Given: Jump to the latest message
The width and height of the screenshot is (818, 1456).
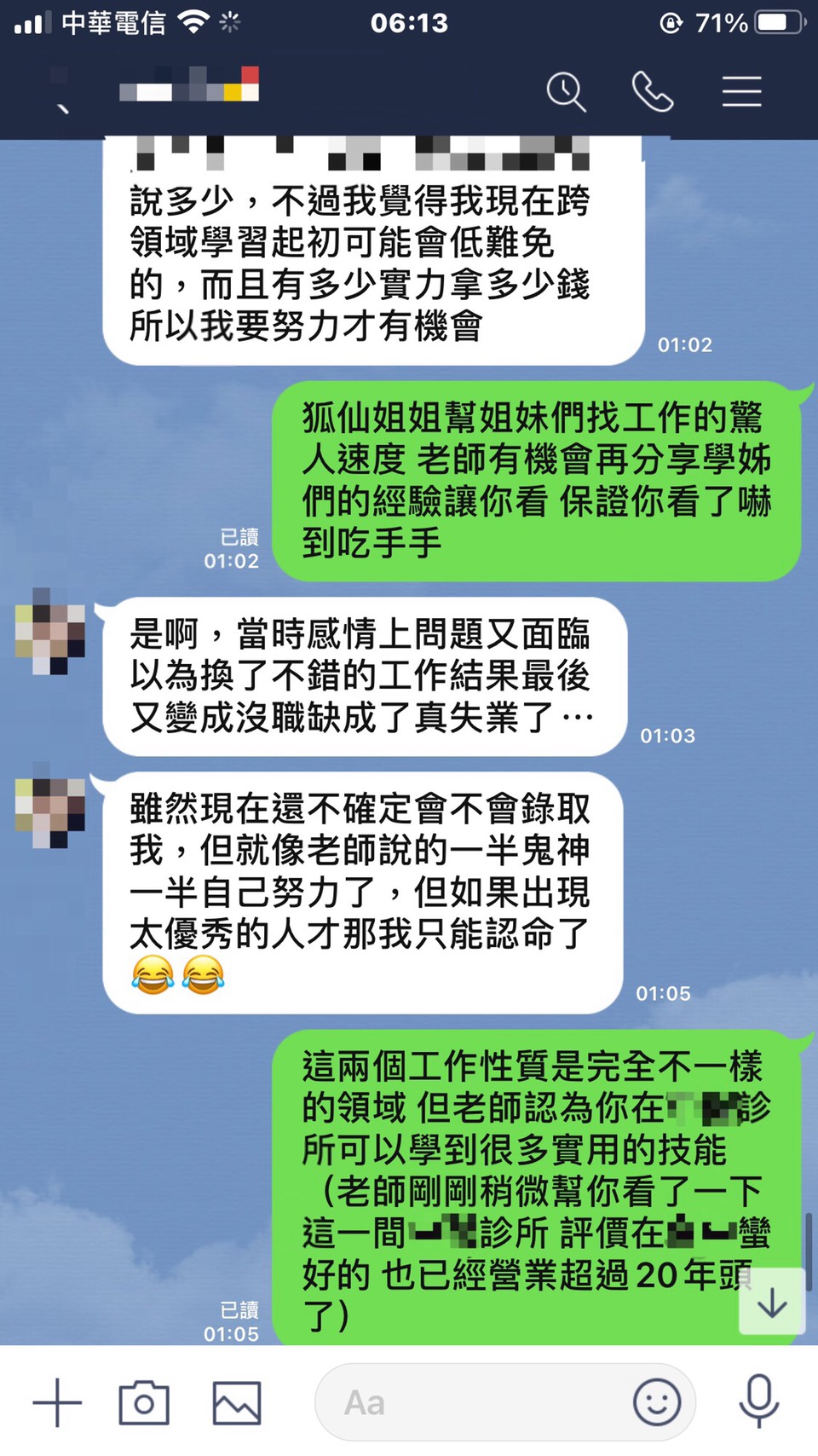Looking at the screenshot, I should 772,1303.
